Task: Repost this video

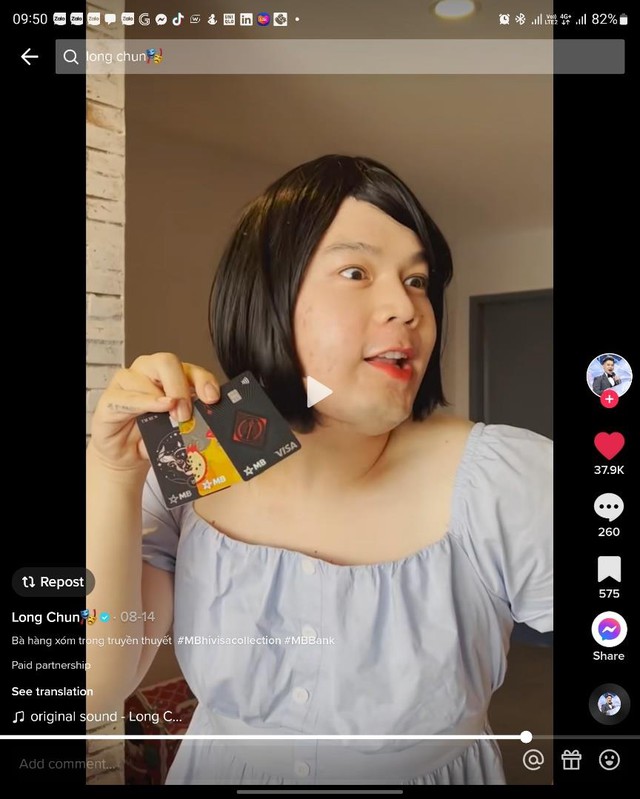Action: (53, 582)
